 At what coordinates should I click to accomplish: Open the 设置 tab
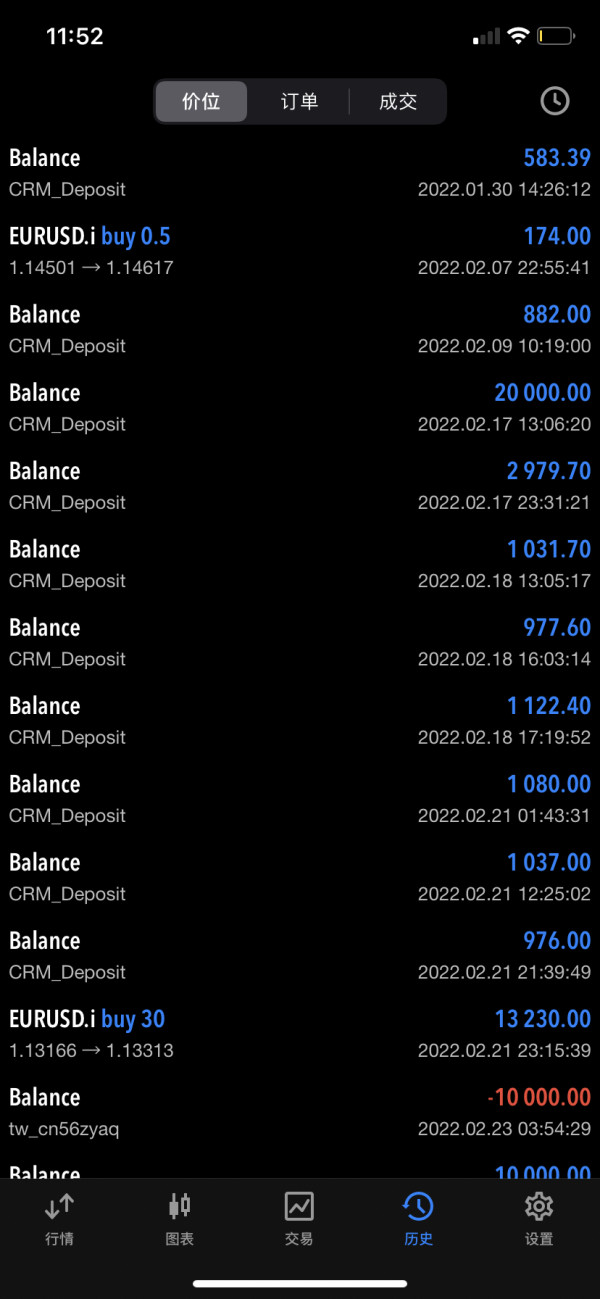[539, 1219]
